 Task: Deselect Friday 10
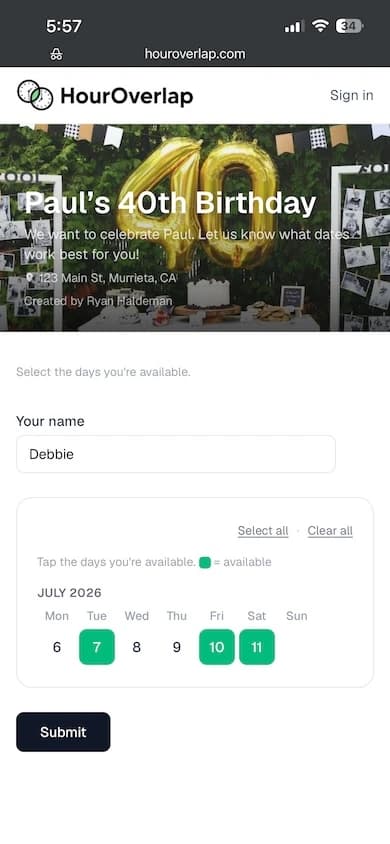click(x=217, y=647)
